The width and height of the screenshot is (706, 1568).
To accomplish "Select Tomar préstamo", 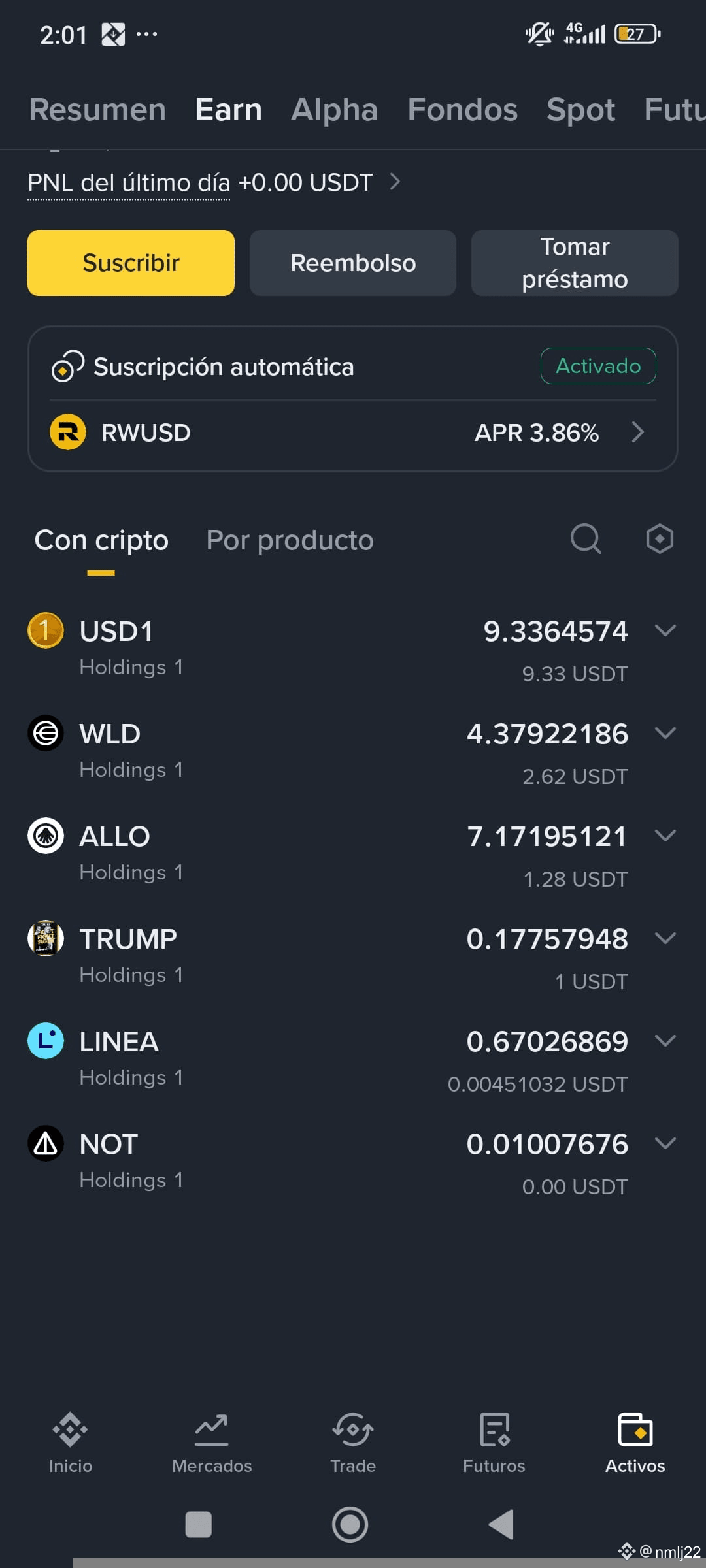I will coord(575,263).
